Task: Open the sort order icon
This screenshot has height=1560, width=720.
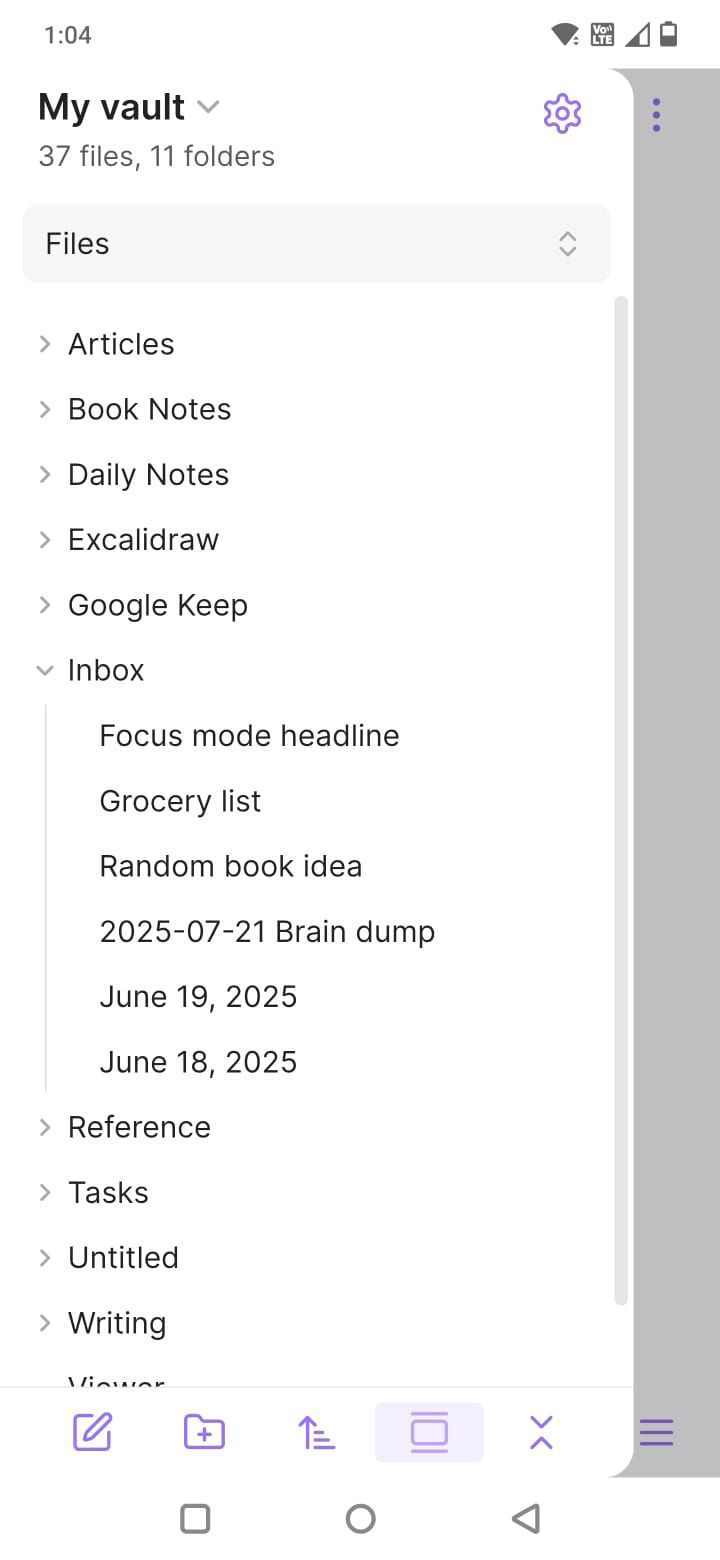Action: pos(316,1432)
